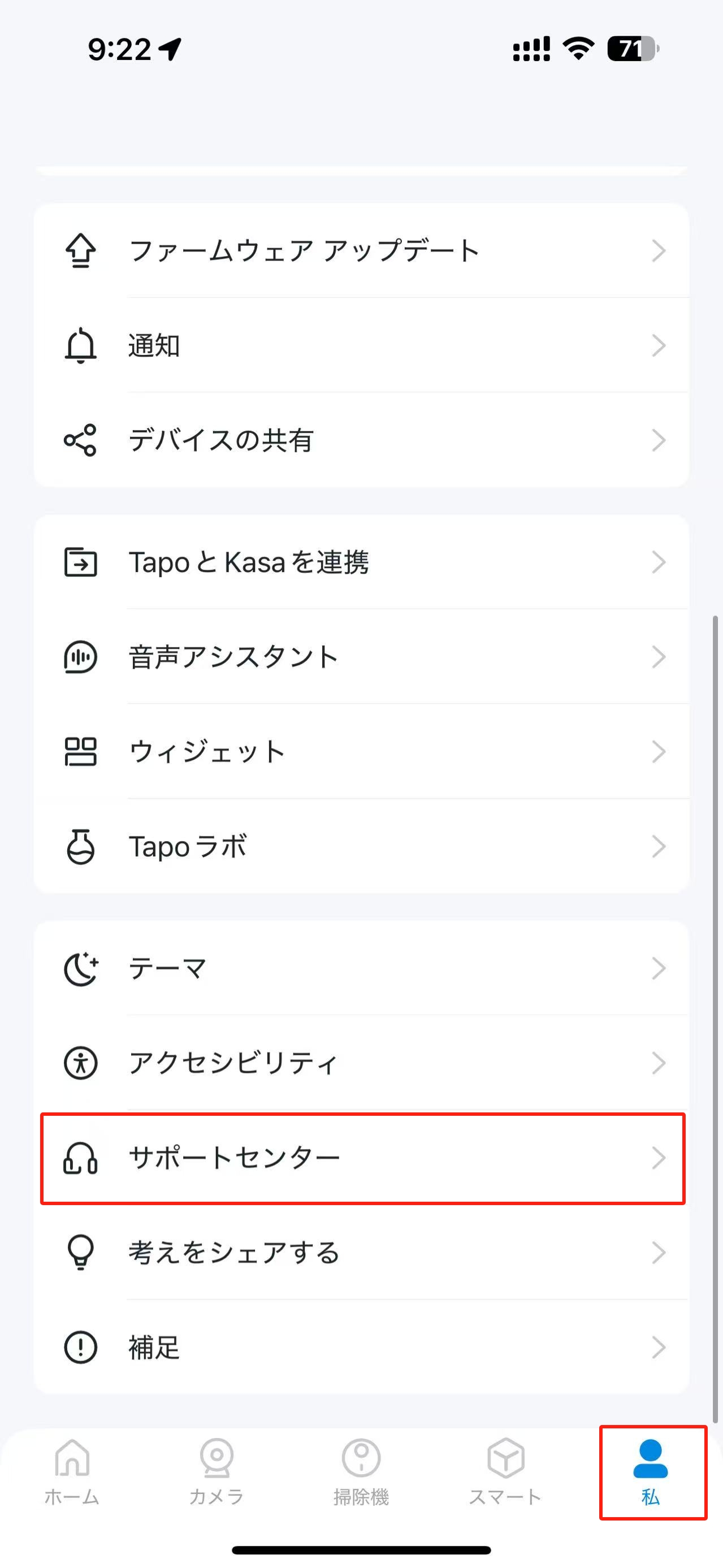Viewport: 723px width, 1568px height.
Task: Go to the 掃除機 tab
Action: (362, 1472)
